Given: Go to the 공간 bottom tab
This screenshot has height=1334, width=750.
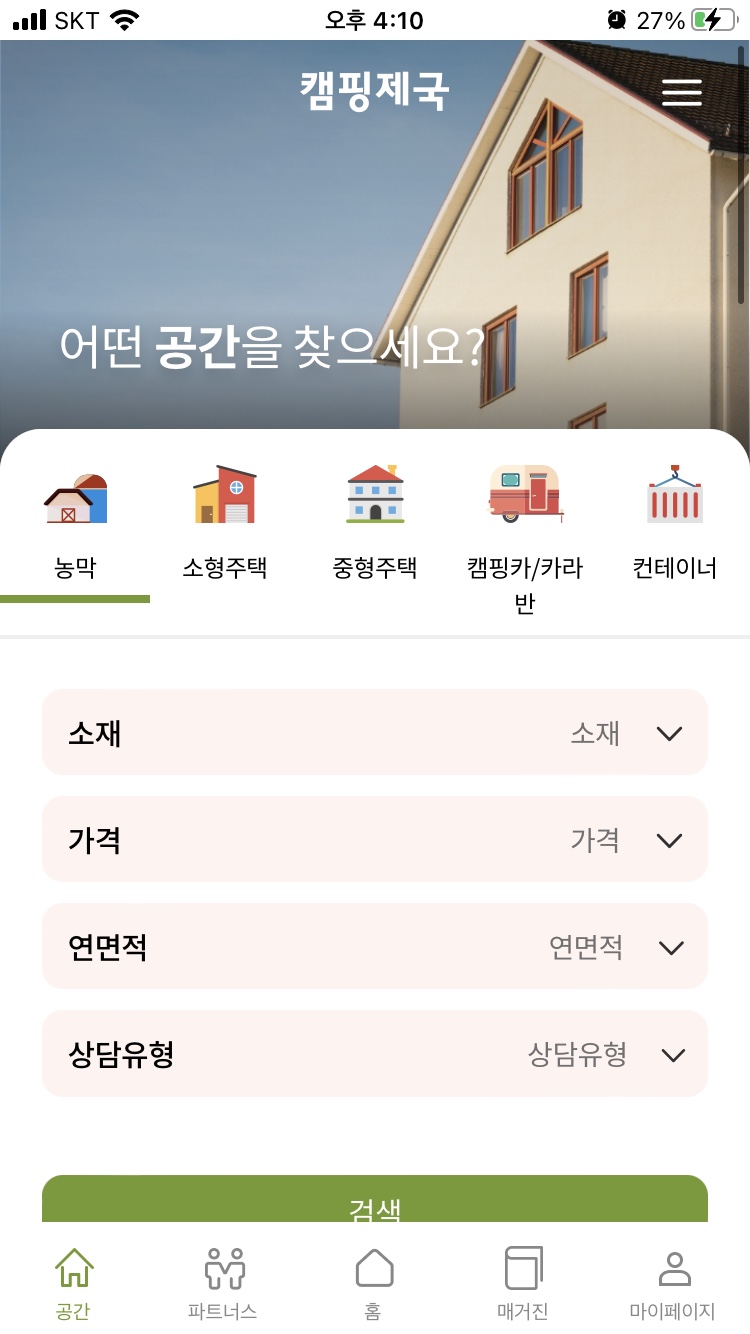Looking at the screenshot, I should click(74, 1284).
